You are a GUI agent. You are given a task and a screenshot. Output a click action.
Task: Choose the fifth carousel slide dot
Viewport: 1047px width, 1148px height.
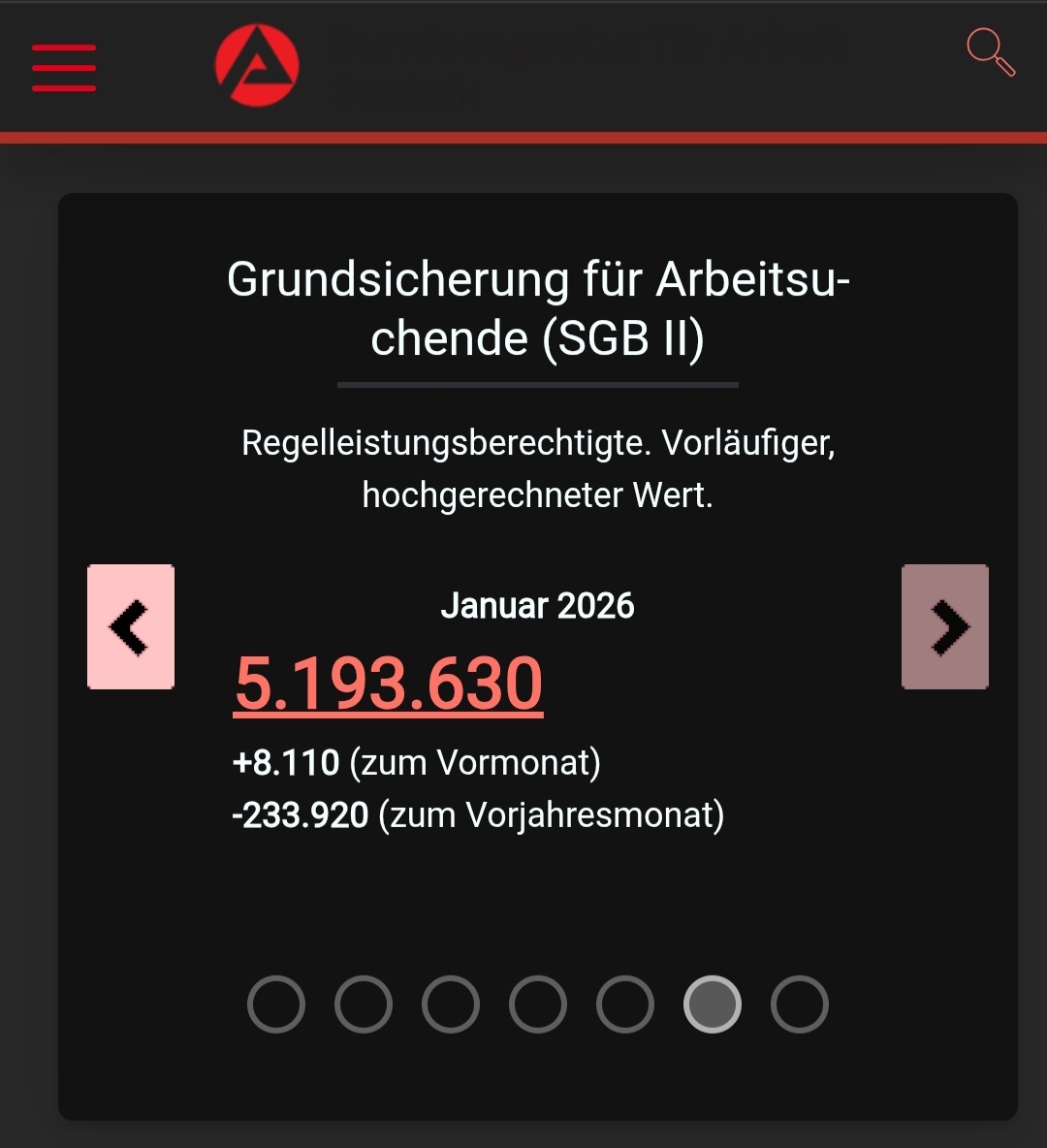[625, 1004]
